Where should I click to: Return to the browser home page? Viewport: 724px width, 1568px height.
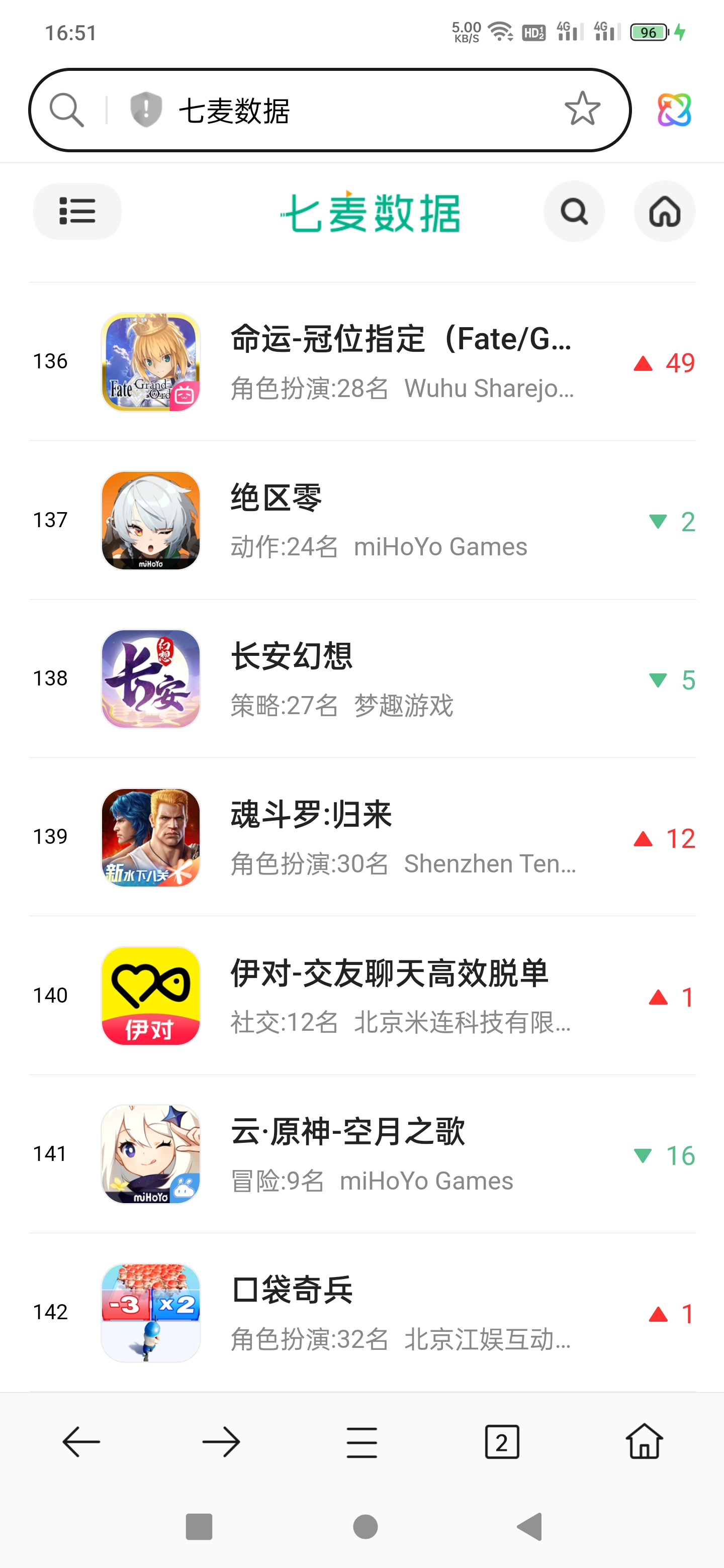click(x=644, y=1442)
